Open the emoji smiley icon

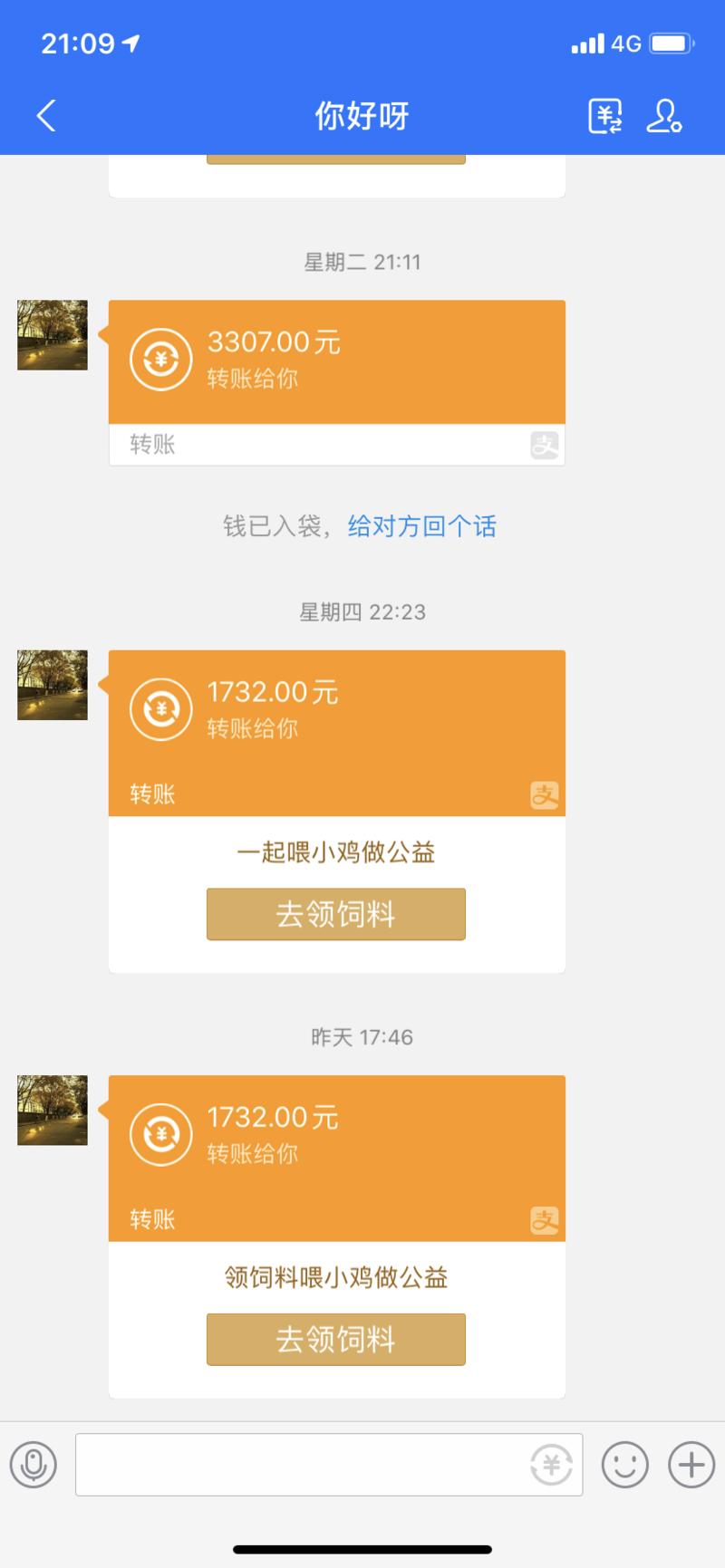coord(623,1464)
